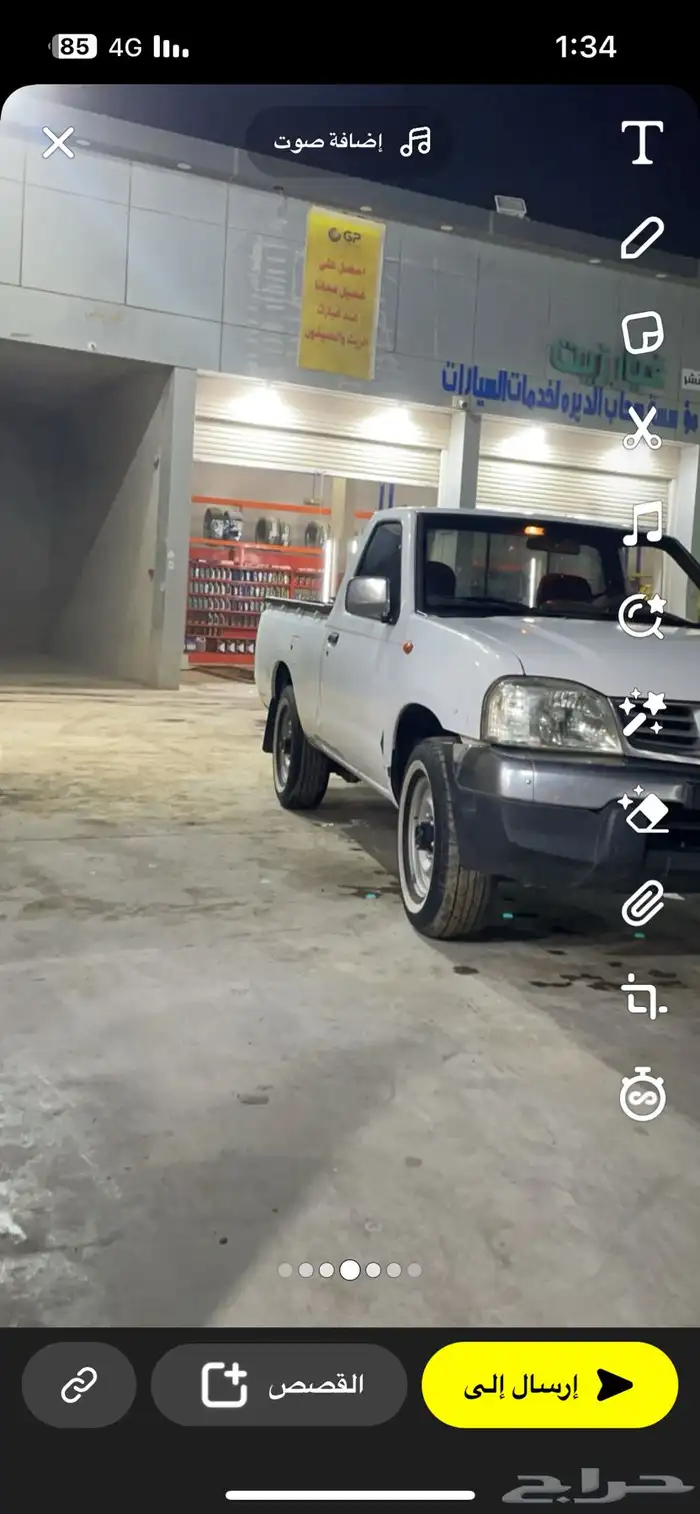The width and height of the screenshot is (700, 1514).
Task: Open the crop tool
Action: pos(642,997)
